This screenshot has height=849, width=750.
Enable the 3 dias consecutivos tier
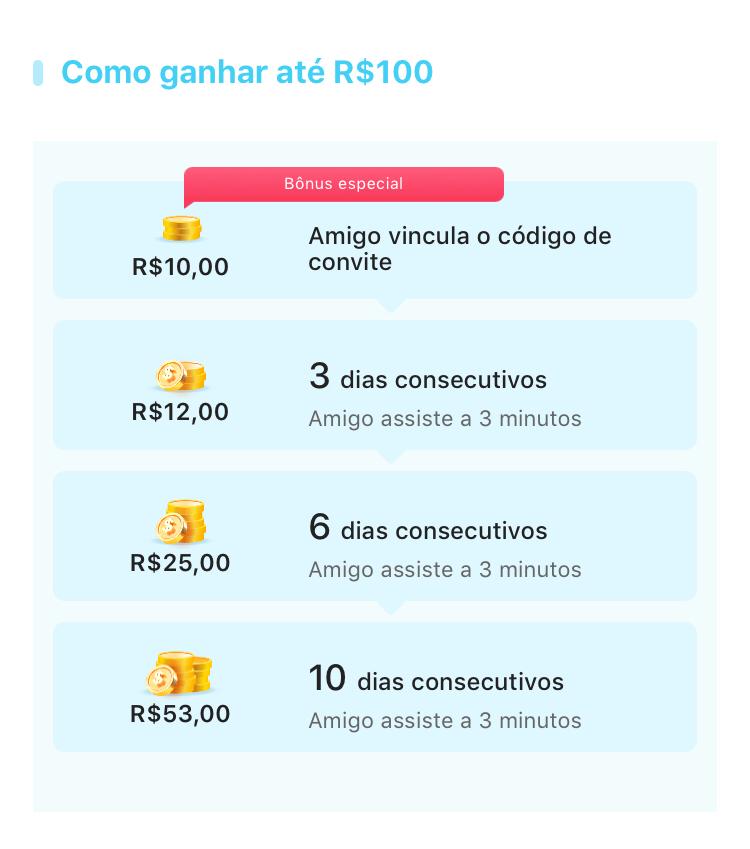[x=375, y=385]
